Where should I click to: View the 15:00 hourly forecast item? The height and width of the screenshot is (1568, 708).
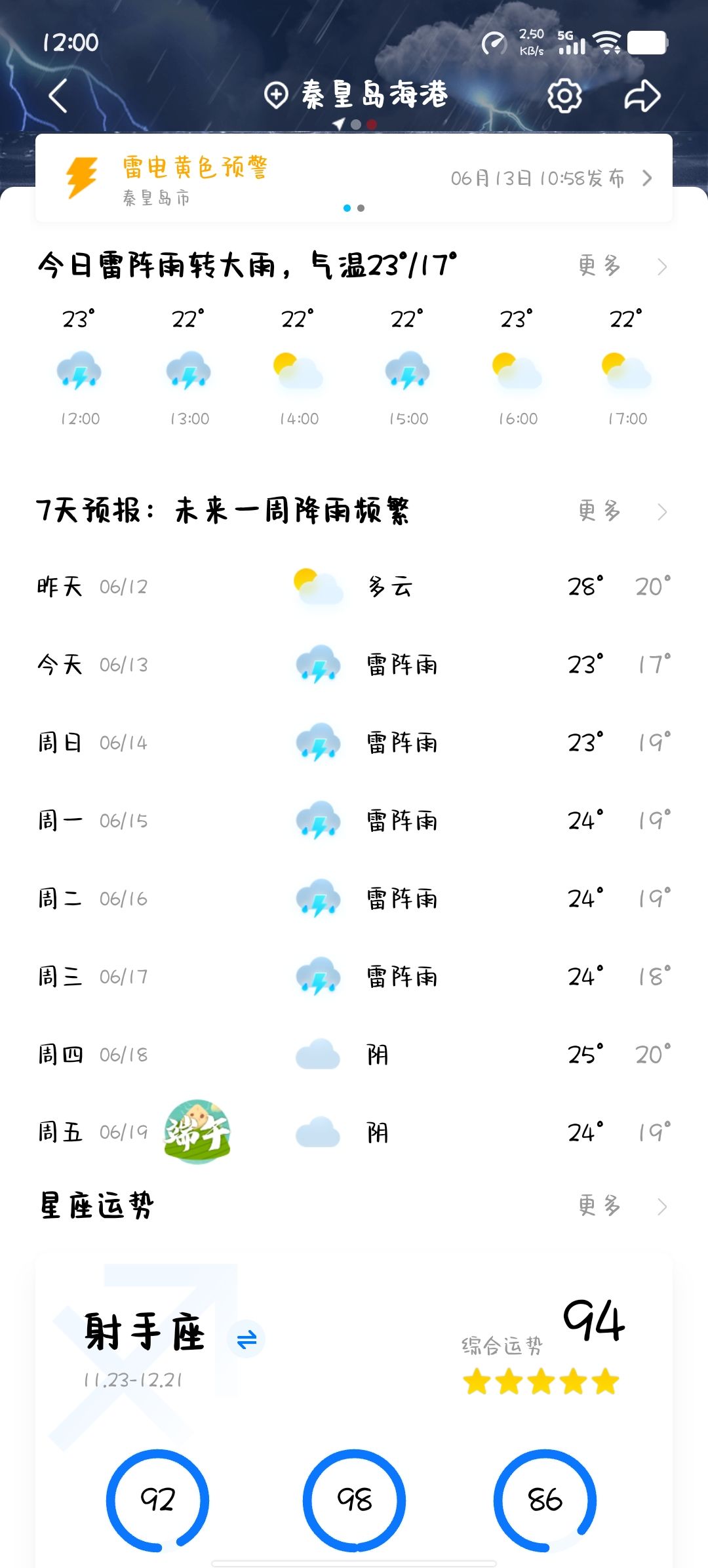pos(408,367)
